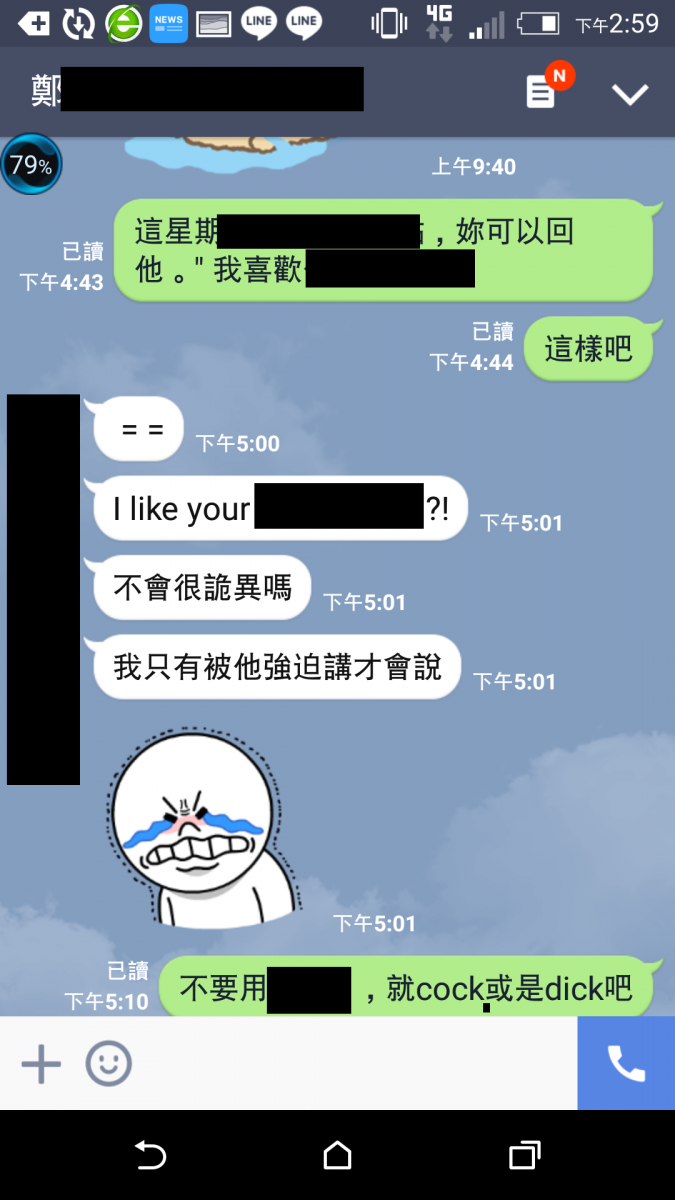
Task: Tap the floating 79% battery bubble
Action: [x=31, y=165]
